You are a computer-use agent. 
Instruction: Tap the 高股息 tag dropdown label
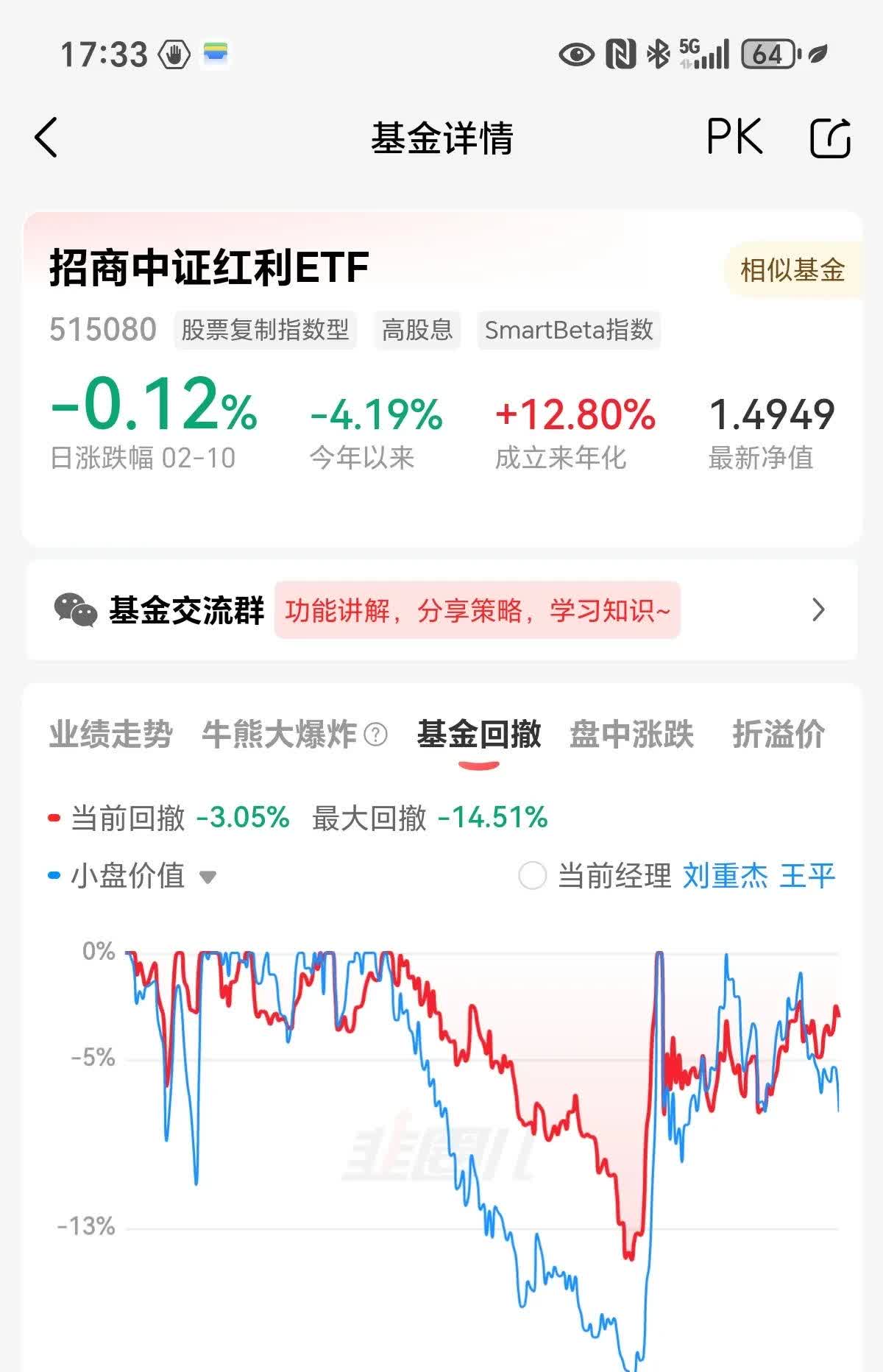(x=416, y=330)
